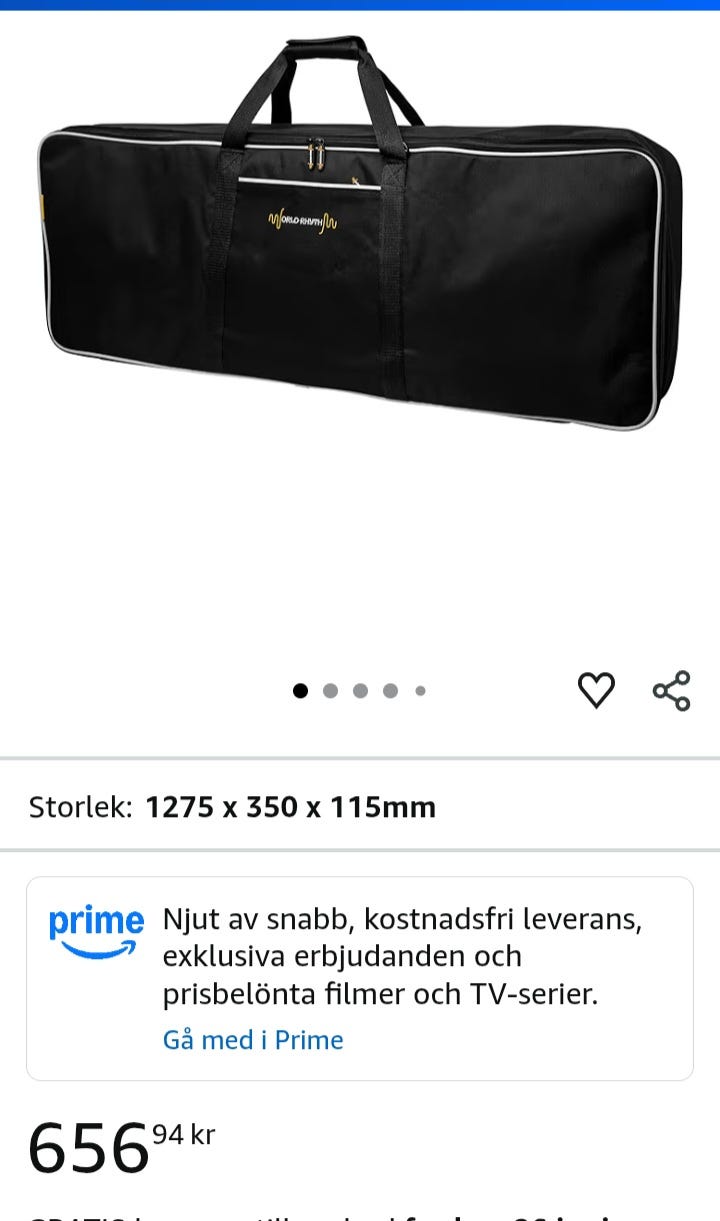The image size is (720, 1221).
Task: Add the keyboard bag to wishlist
Action: pyautogui.click(x=596, y=691)
